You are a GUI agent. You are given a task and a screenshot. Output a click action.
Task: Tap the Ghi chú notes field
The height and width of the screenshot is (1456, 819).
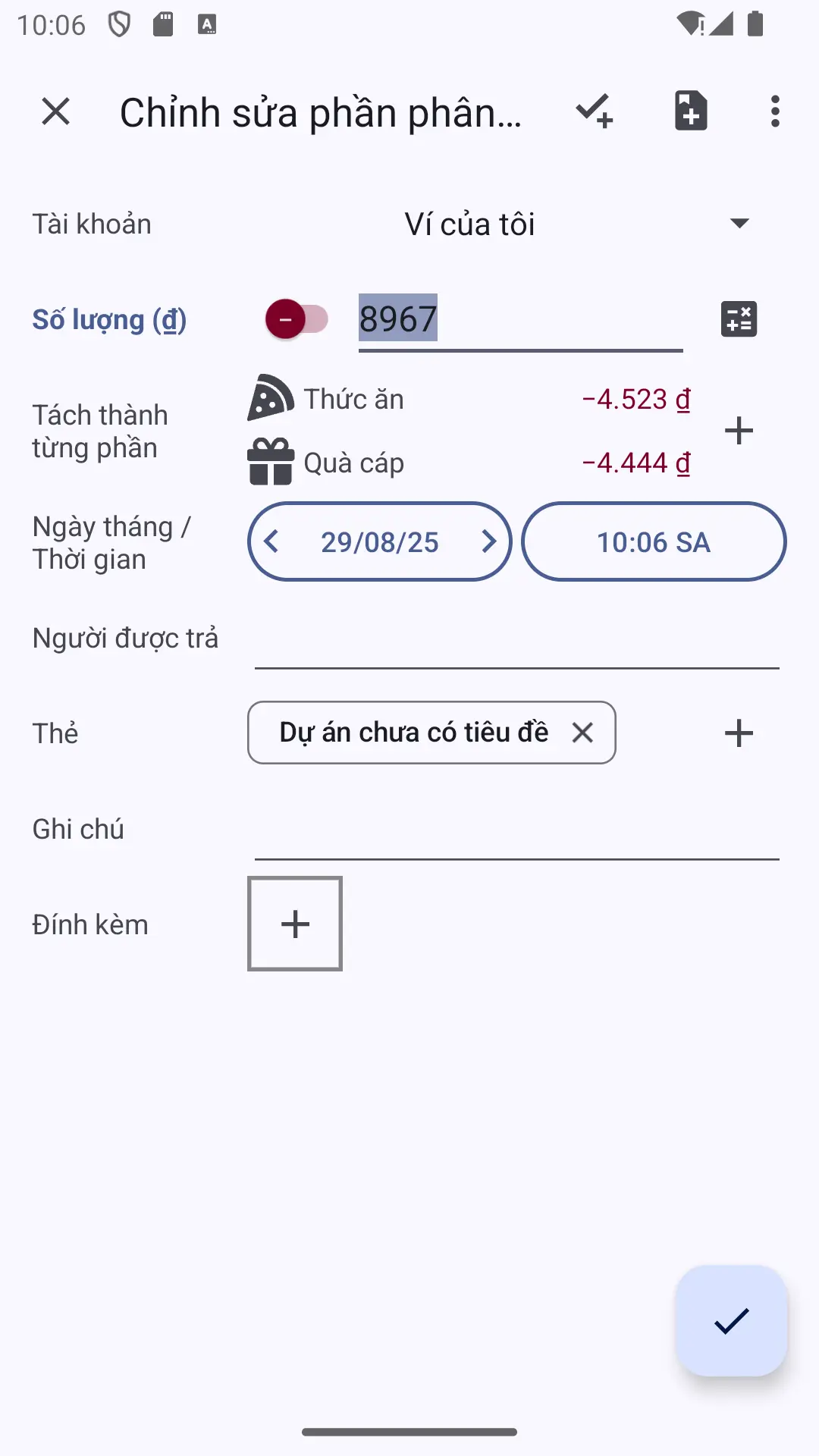(516, 830)
